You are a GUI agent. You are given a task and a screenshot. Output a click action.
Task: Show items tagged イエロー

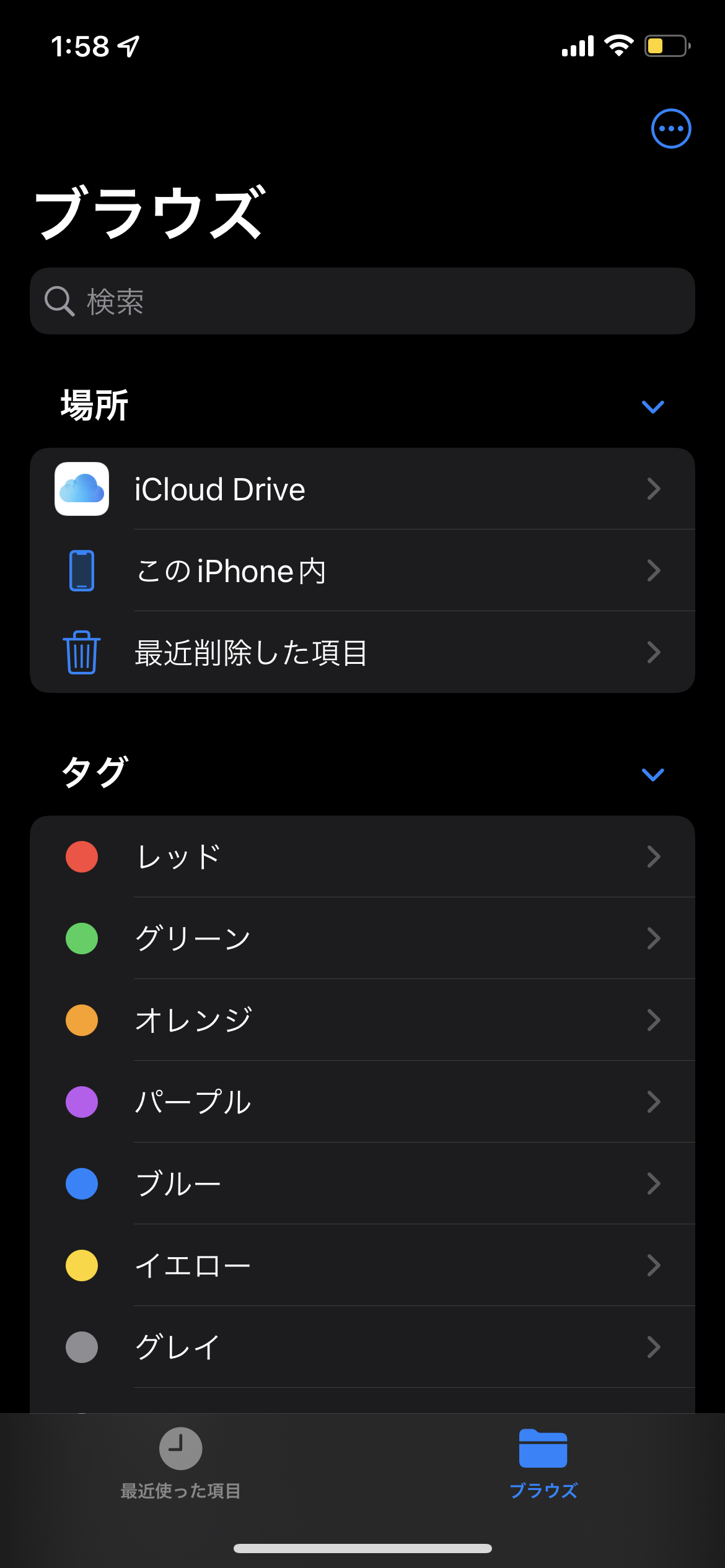pyautogui.click(x=362, y=1266)
